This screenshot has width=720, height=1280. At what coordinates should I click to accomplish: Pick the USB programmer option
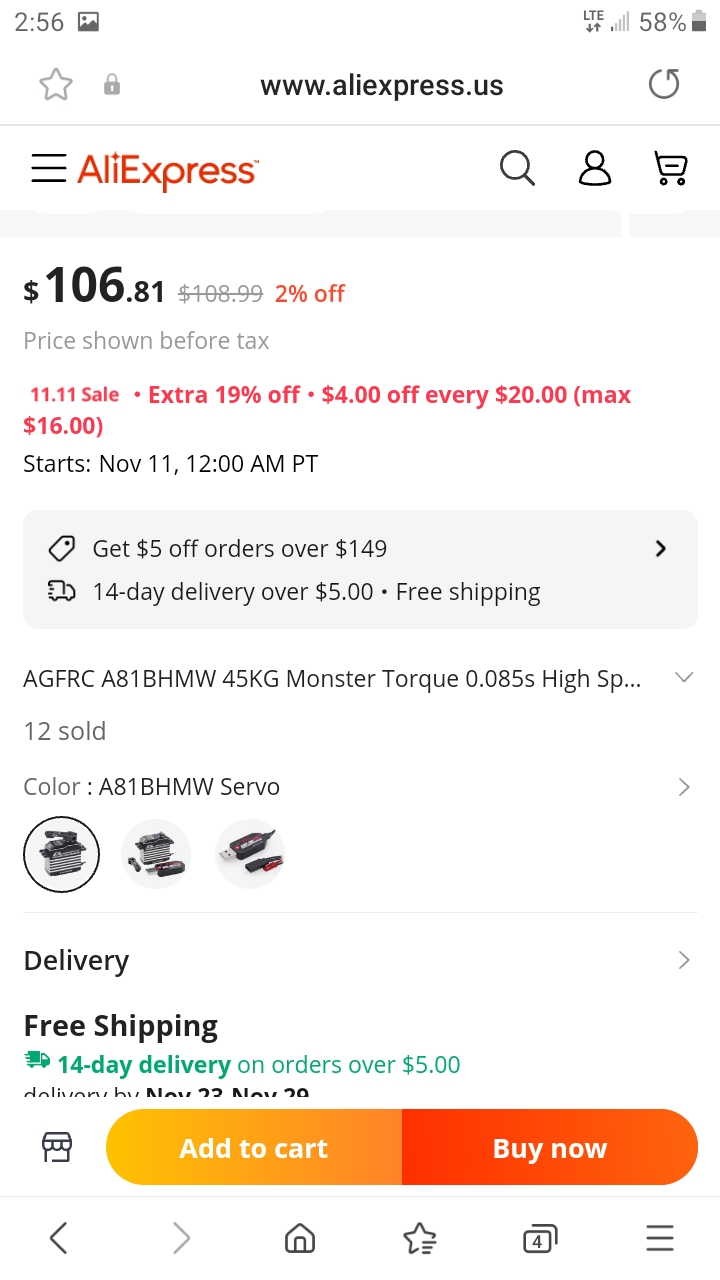click(250, 854)
